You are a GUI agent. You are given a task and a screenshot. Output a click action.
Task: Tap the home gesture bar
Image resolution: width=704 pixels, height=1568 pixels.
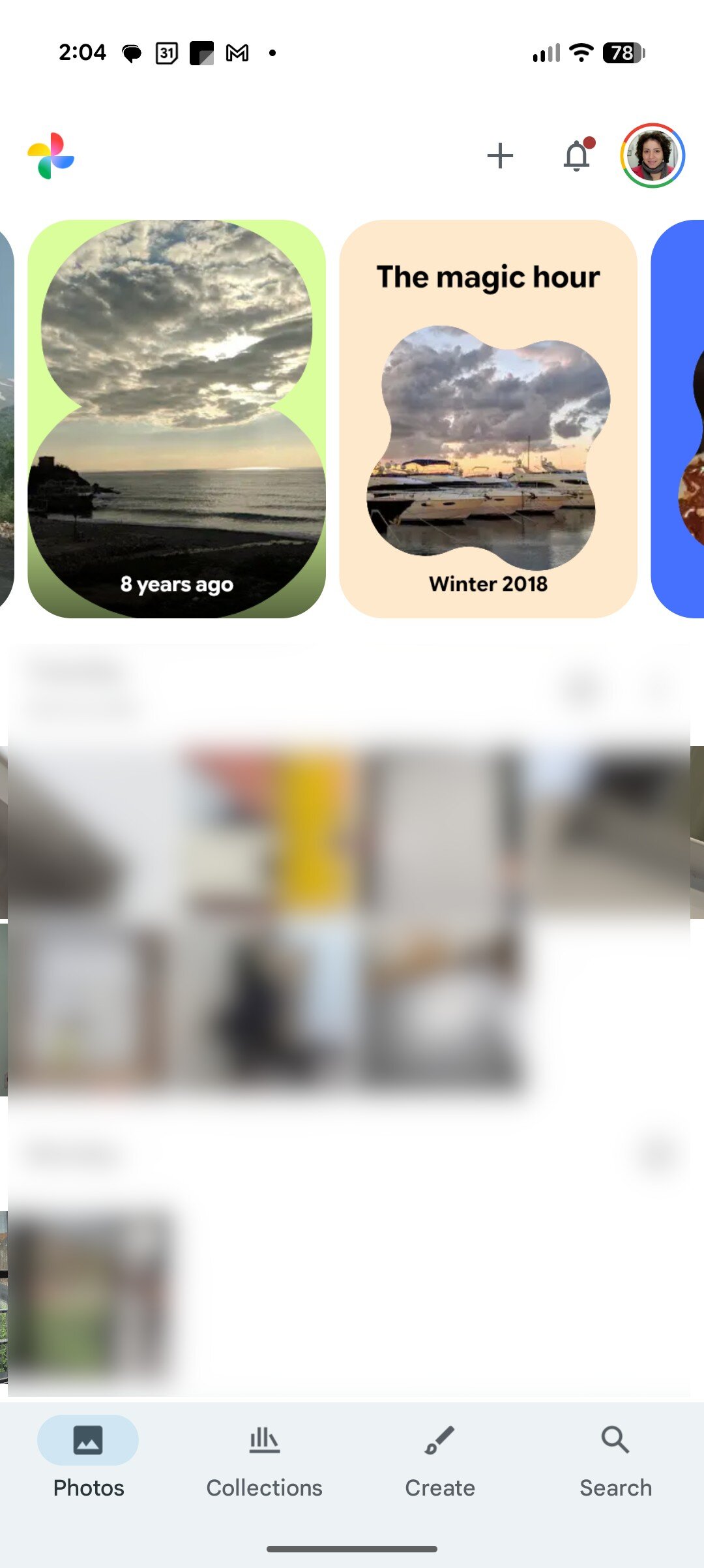(x=352, y=1548)
